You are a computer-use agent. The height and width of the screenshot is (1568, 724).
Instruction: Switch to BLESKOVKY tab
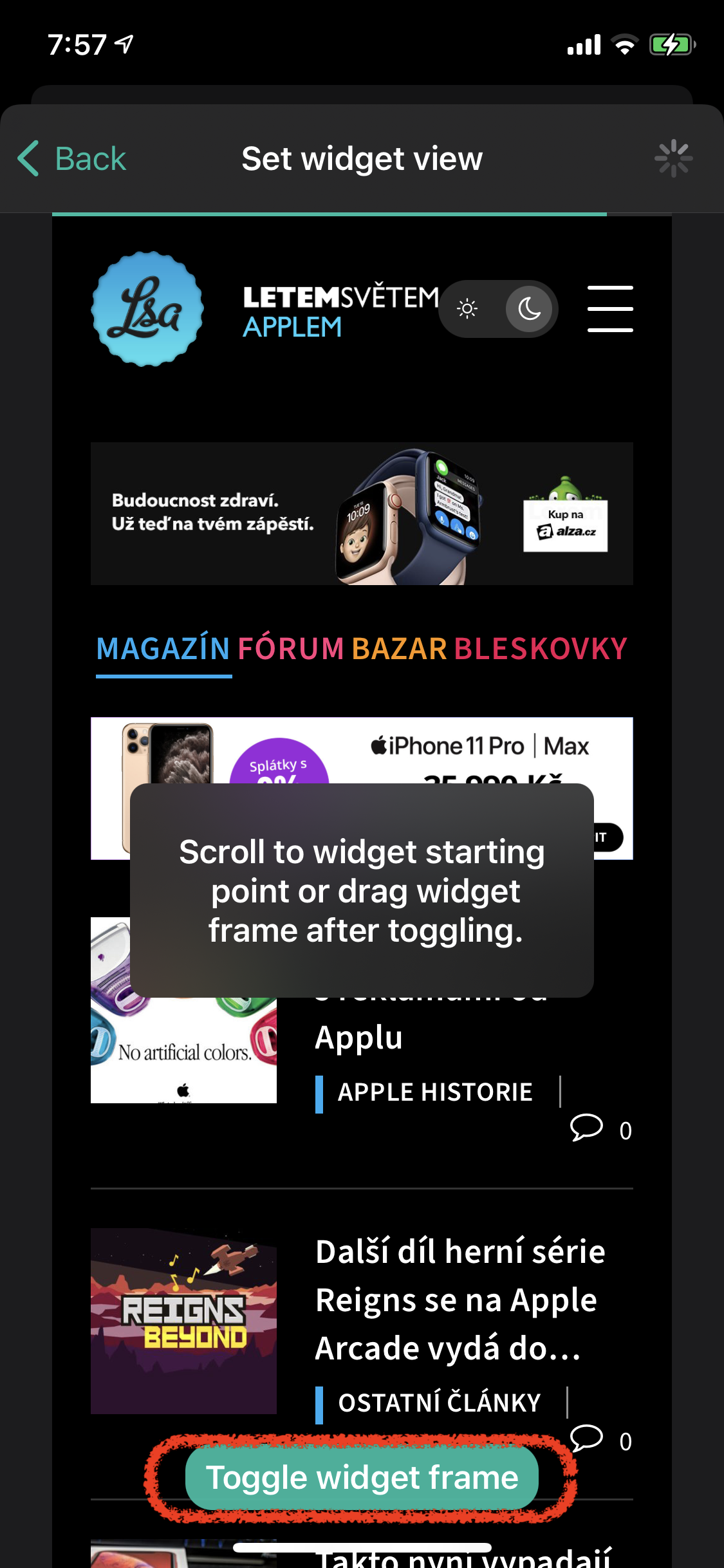click(541, 649)
